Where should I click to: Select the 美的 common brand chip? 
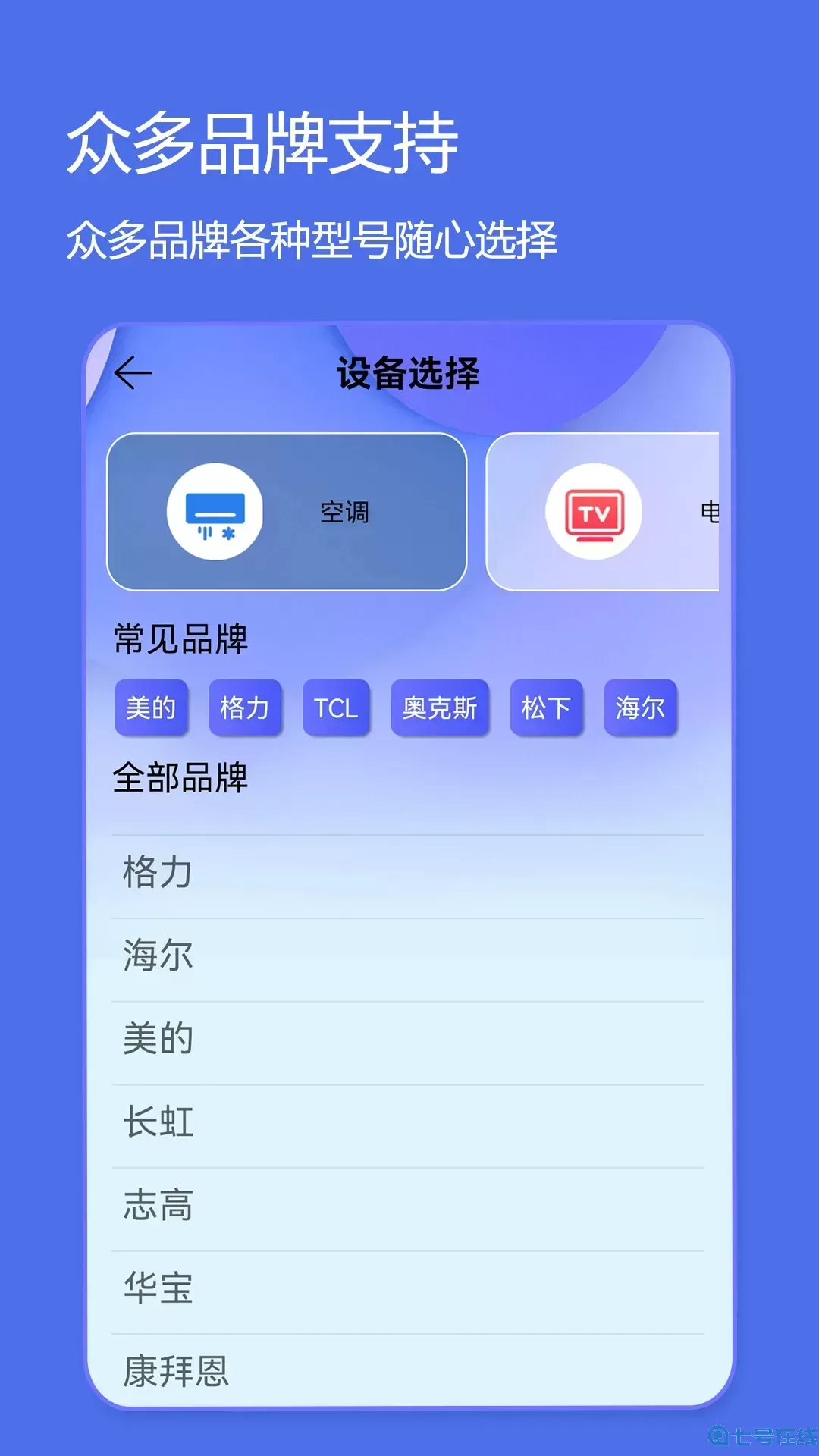pos(150,708)
